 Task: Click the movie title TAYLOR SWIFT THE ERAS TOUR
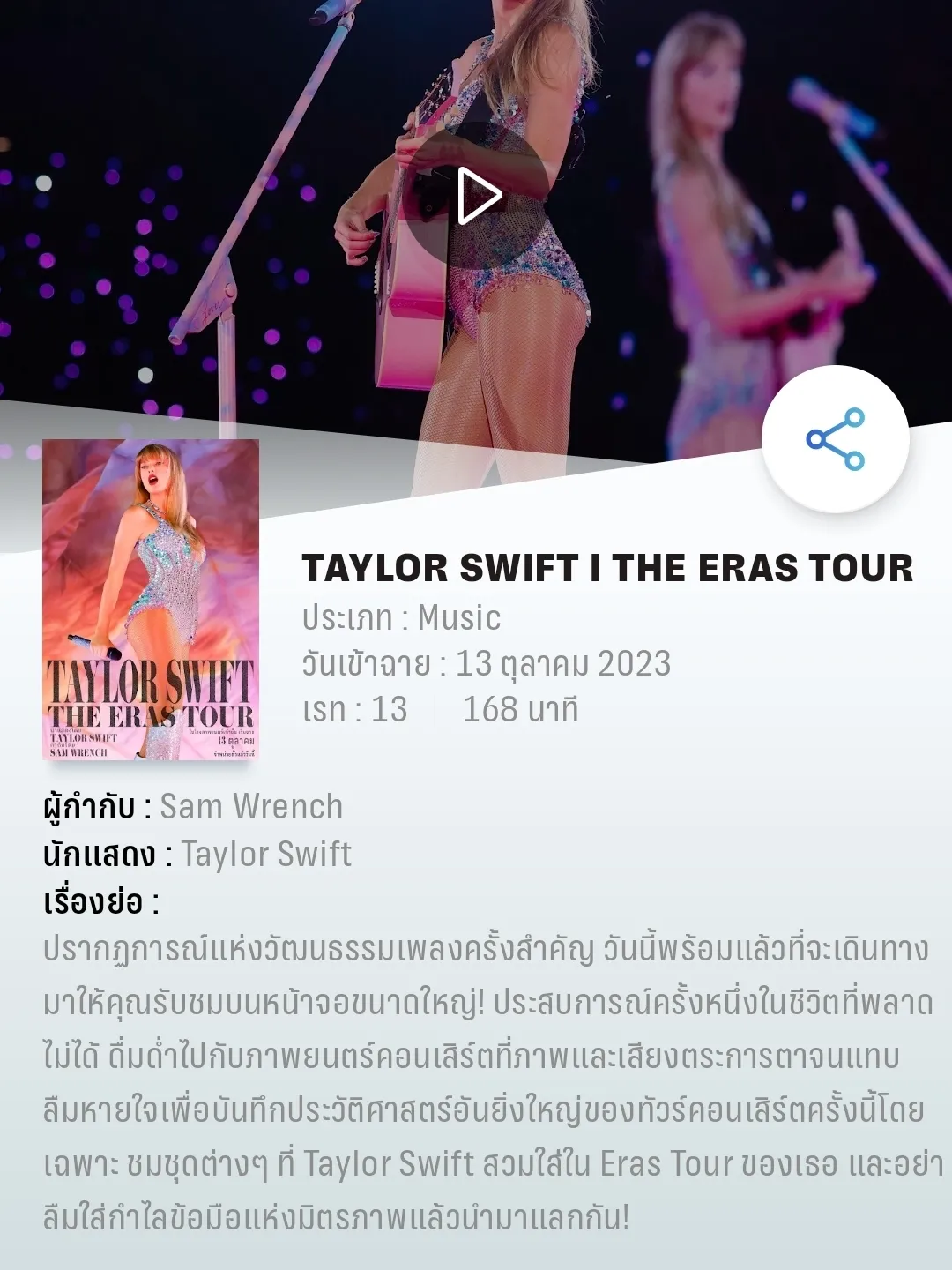[608, 568]
